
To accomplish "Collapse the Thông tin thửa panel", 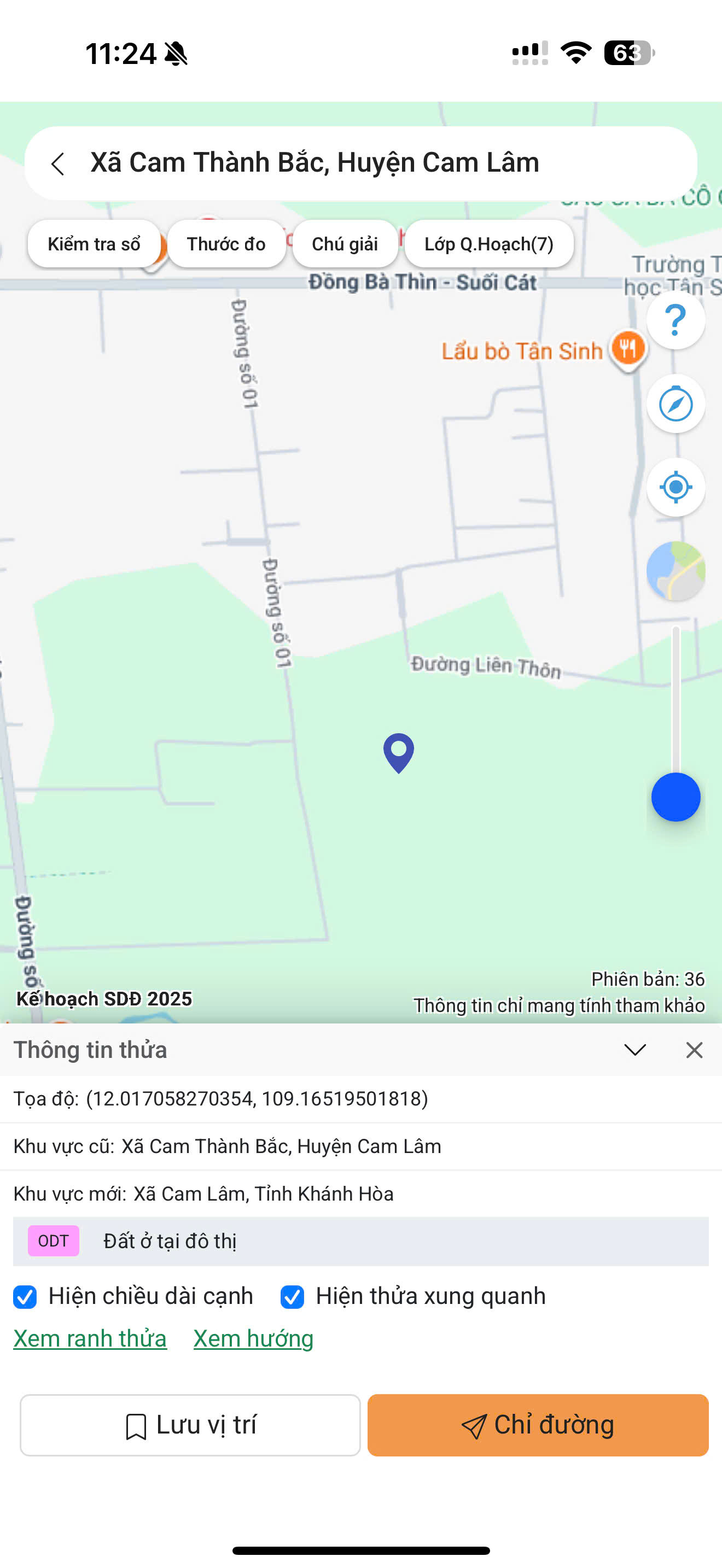I will pos(635,1049).
